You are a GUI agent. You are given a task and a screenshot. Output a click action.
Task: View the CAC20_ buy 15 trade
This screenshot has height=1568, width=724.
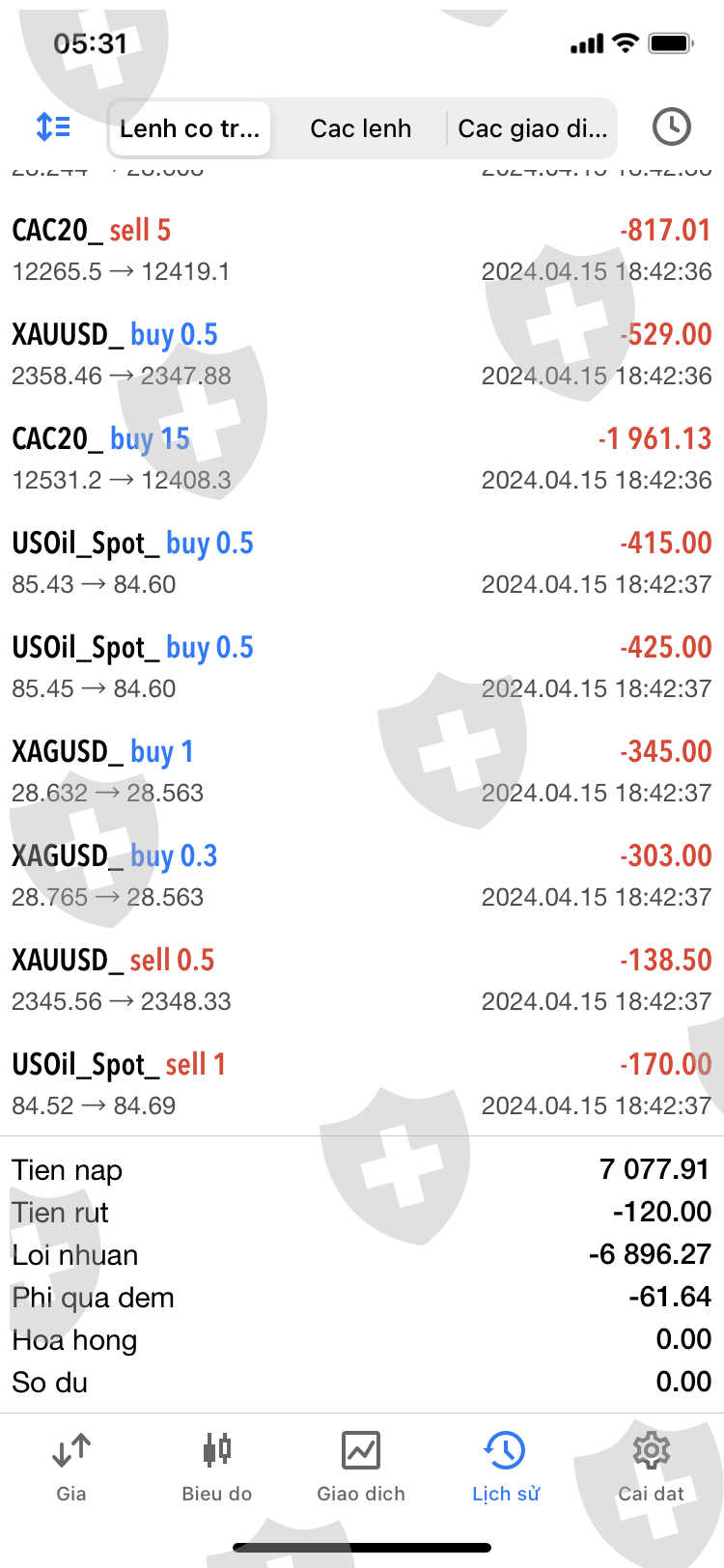click(x=362, y=459)
